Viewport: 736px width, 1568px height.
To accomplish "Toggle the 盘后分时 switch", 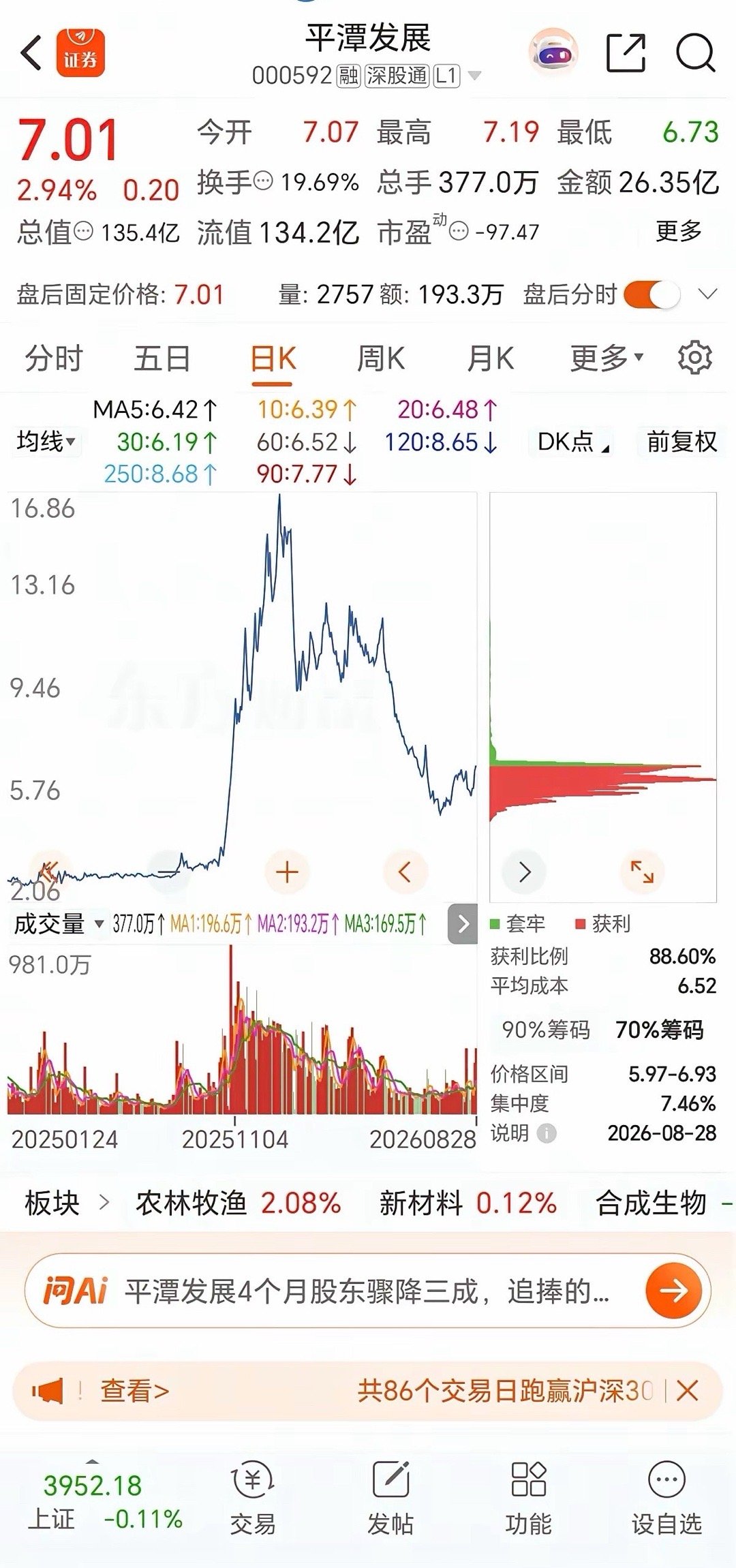I will 651,294.
